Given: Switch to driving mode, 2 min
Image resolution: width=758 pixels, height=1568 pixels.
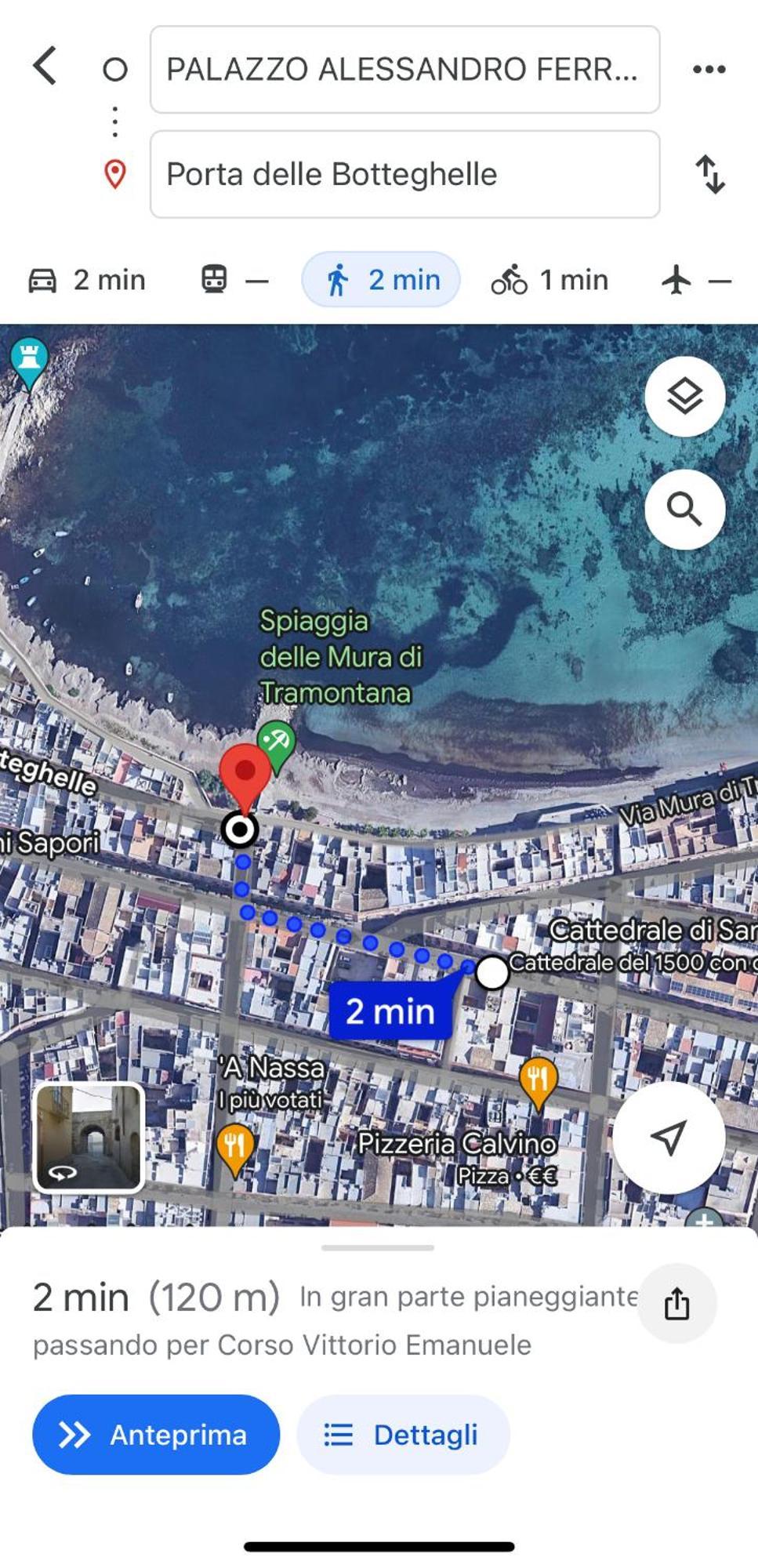Looking at the screenshot, I should 88,280.
